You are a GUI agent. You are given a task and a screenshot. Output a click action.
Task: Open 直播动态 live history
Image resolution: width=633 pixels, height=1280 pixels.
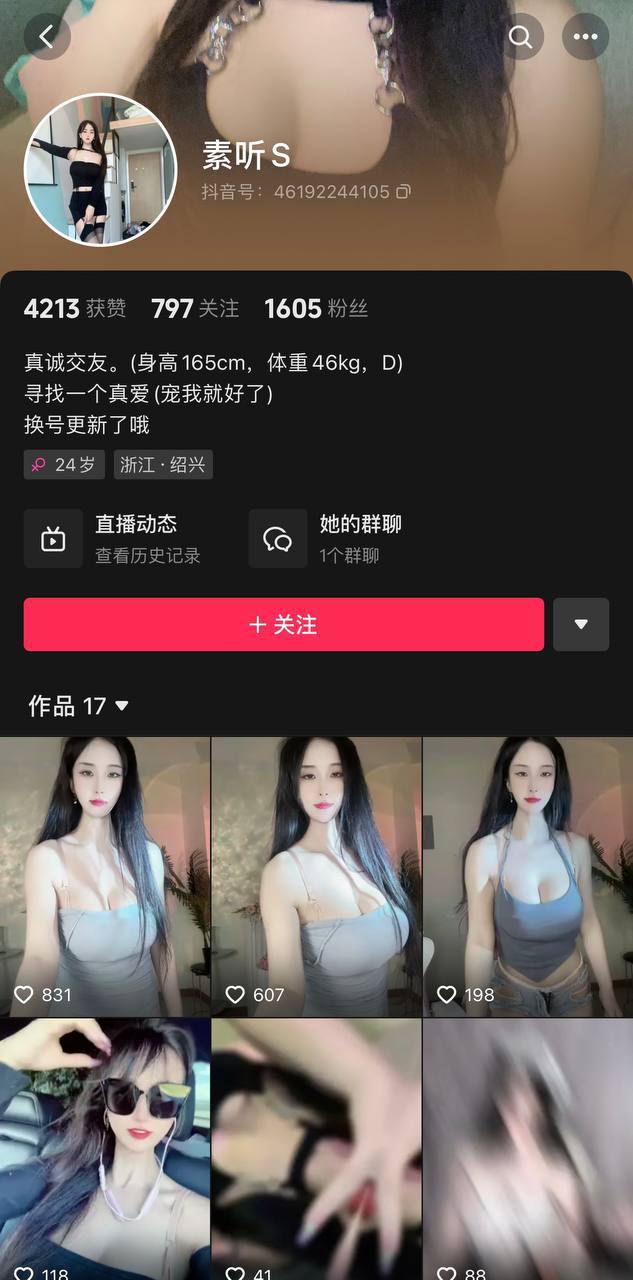click(x=114, y=538)
